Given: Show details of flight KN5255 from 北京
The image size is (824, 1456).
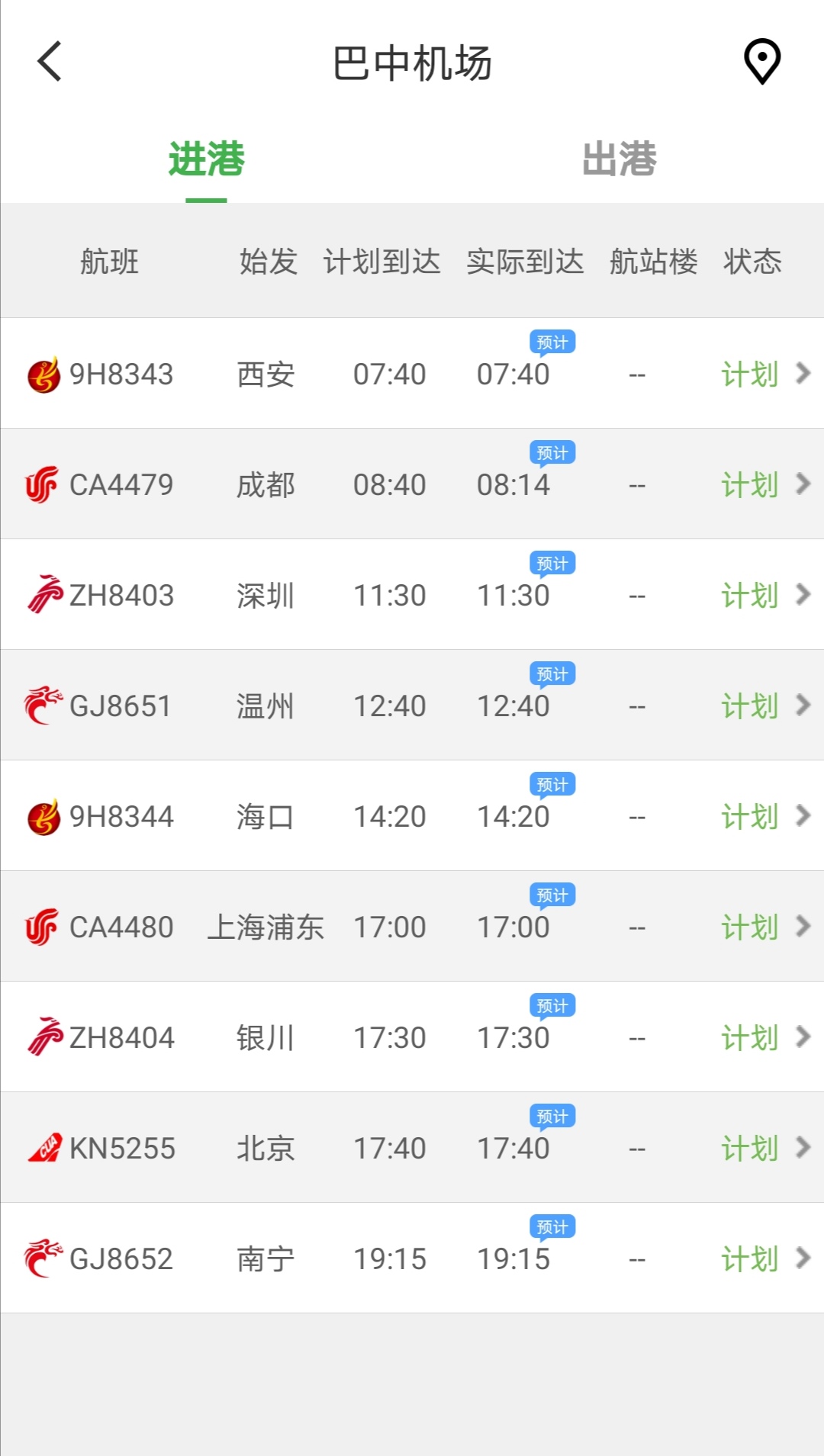Looking at the screenshot, I should 412,1148.
